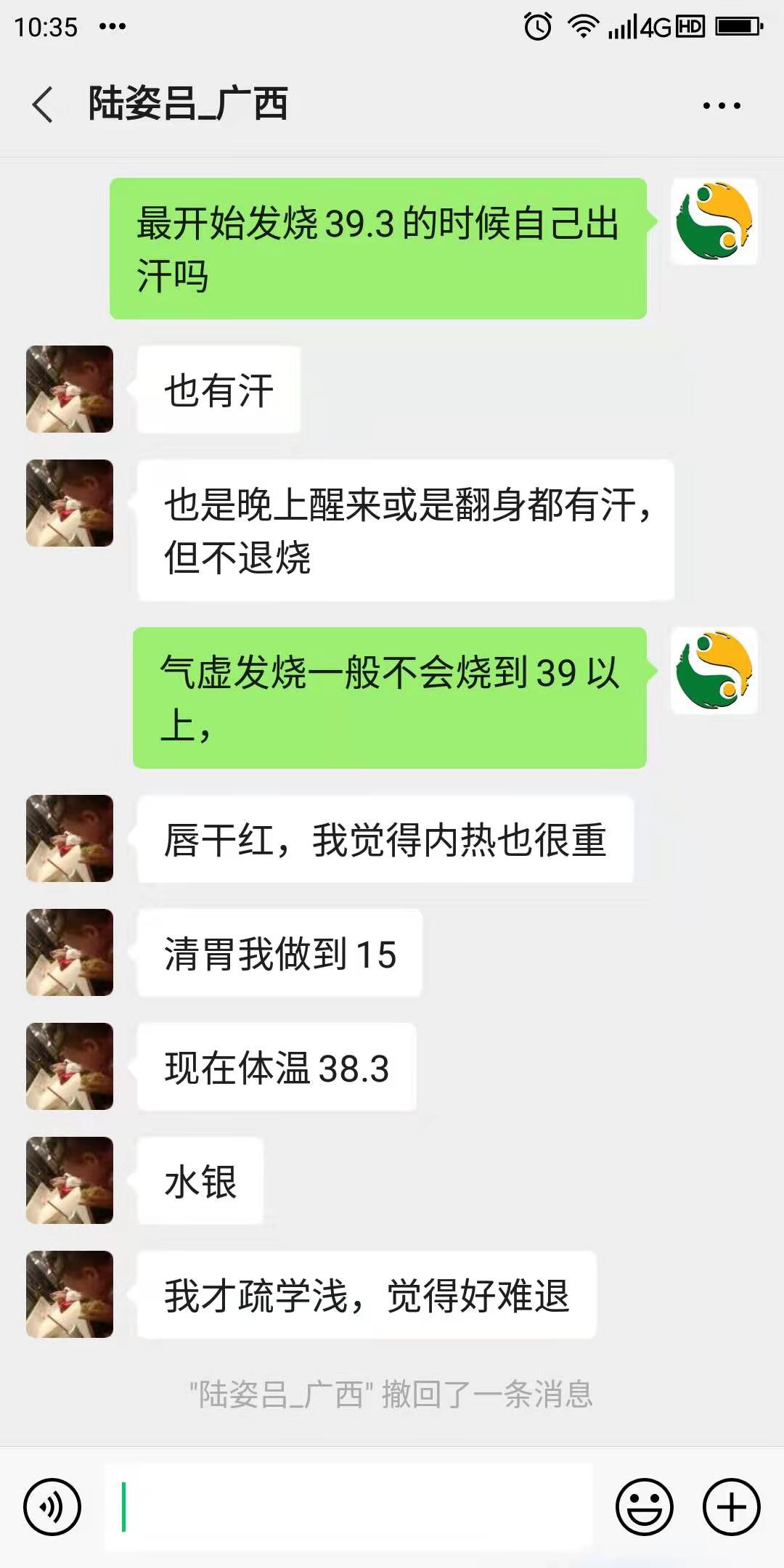
Task: Go back from the 陆姿吕_广西 chat
Action: click(x=44, y=104)
